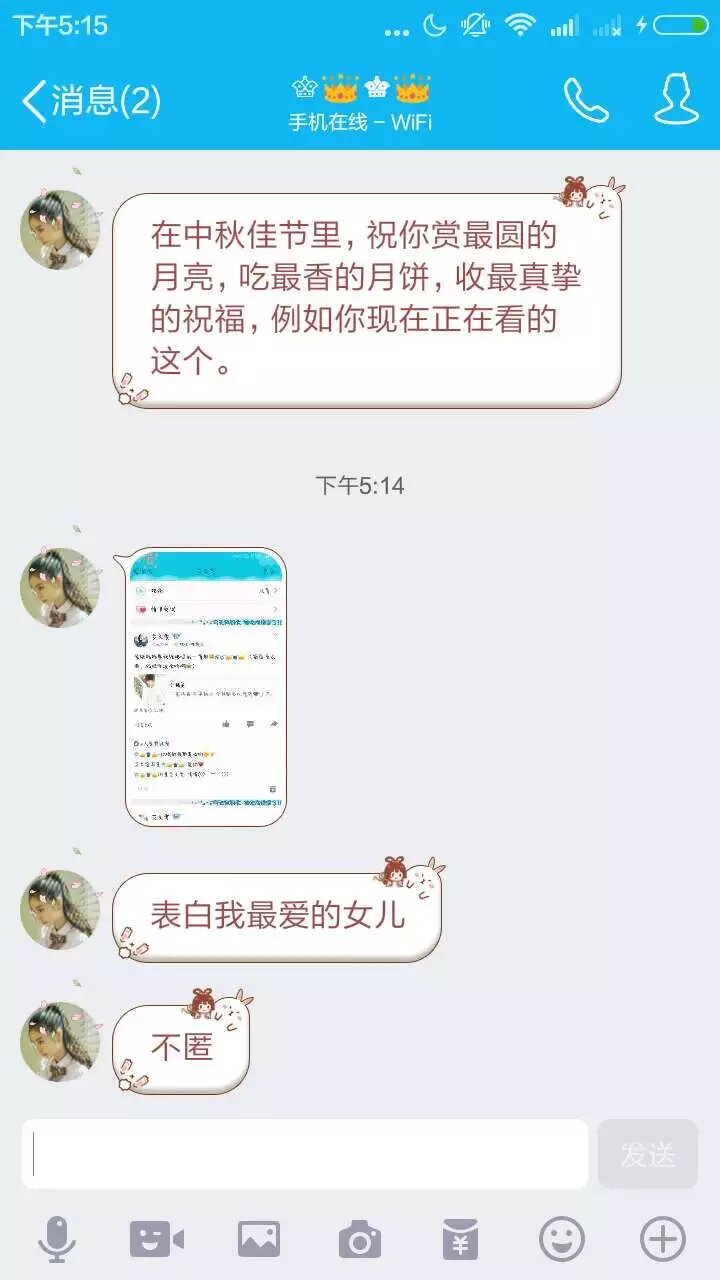Start a voice call with this contact
720x1280 pixels.
coord(586,100)
